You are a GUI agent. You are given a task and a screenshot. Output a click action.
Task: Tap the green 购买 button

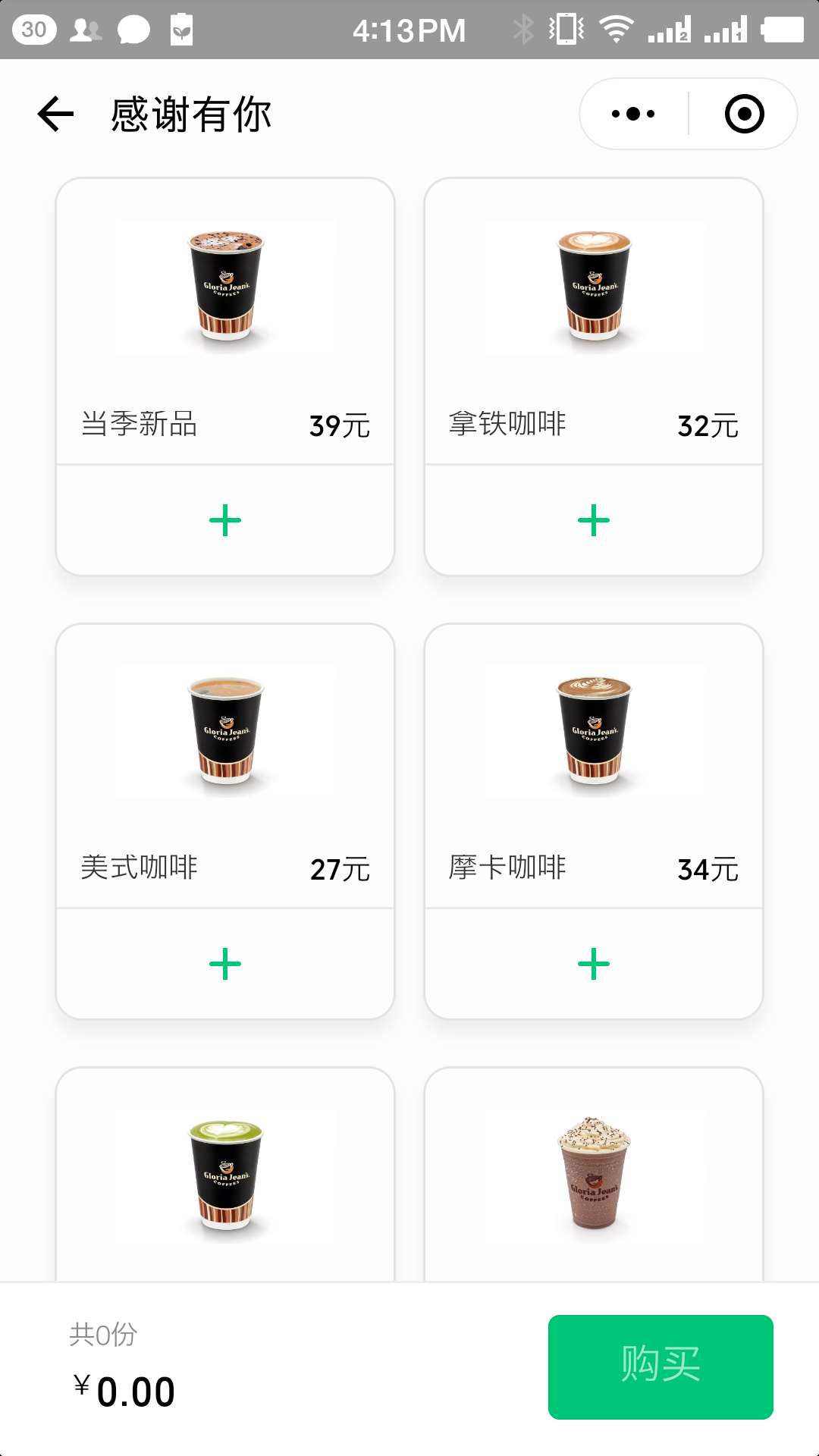tap(661, 1367)
